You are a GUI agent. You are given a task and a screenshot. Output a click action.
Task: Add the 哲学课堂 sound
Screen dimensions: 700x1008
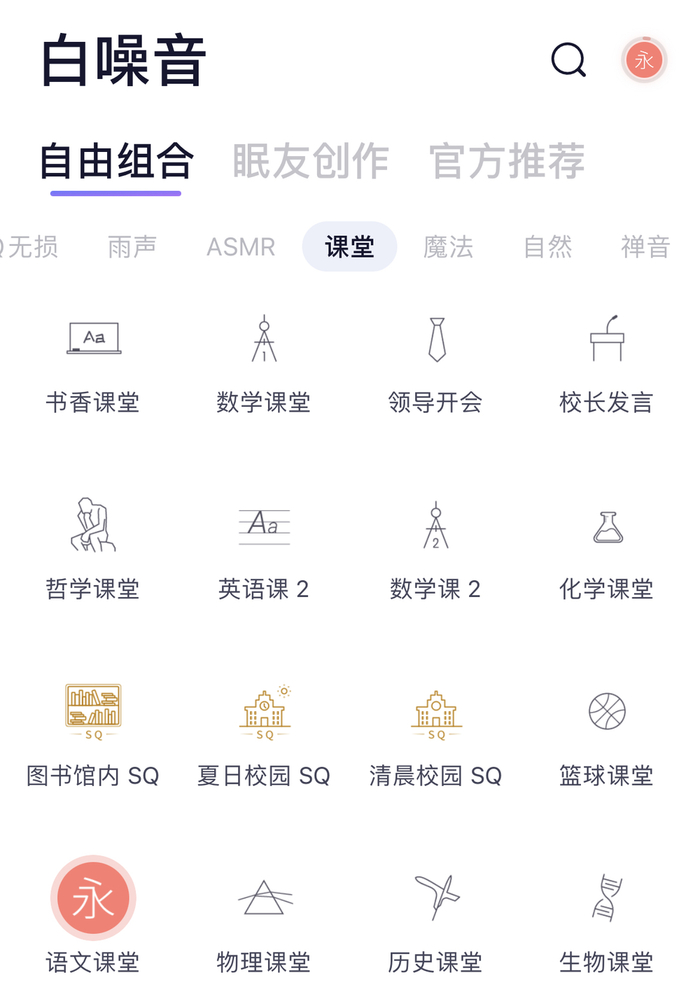pyautogui.click(x=93, y=548)
